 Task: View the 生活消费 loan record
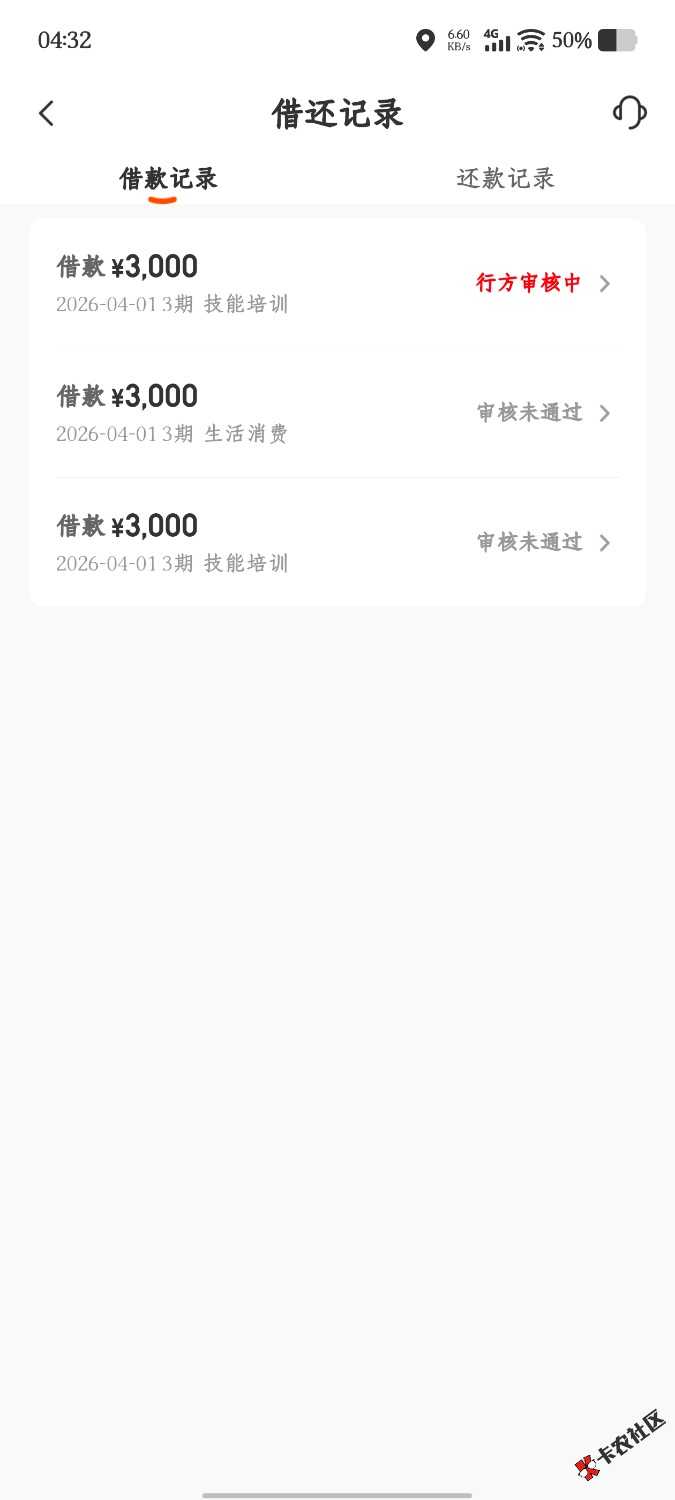(x=337, y=413)
